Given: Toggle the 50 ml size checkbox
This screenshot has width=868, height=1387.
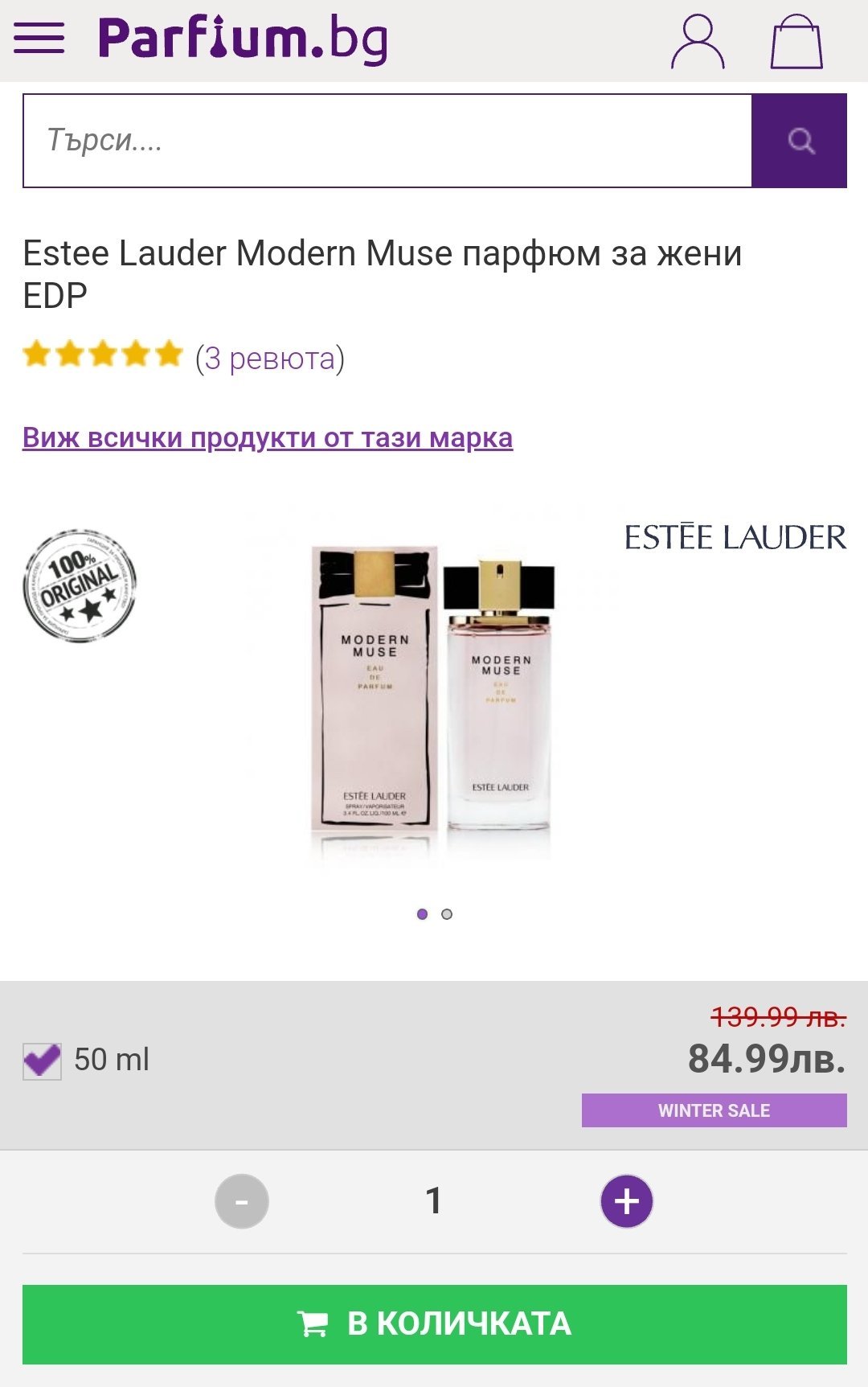Looking at the screenshot, I should (x=42, y=1061).
